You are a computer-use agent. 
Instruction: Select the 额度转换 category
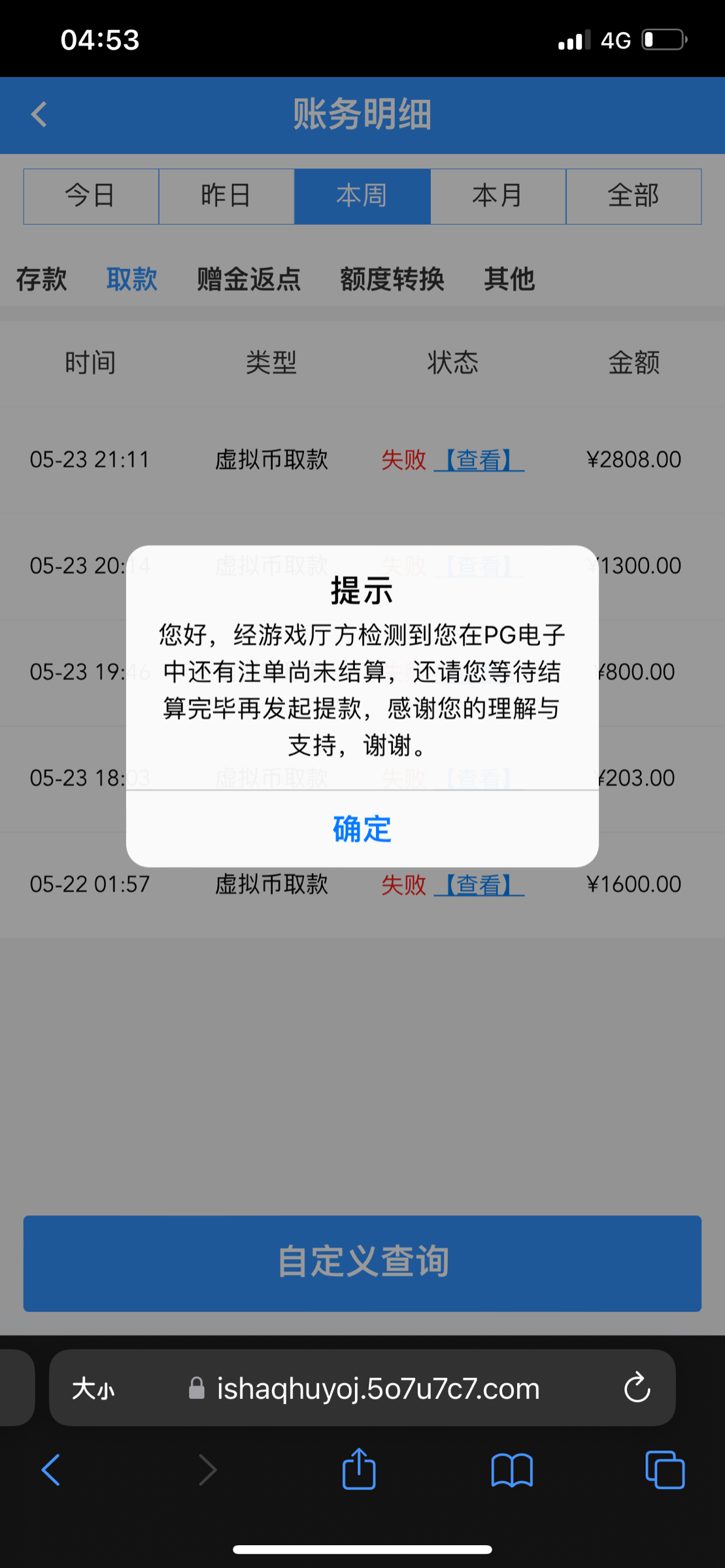click(x=392, y=279)
